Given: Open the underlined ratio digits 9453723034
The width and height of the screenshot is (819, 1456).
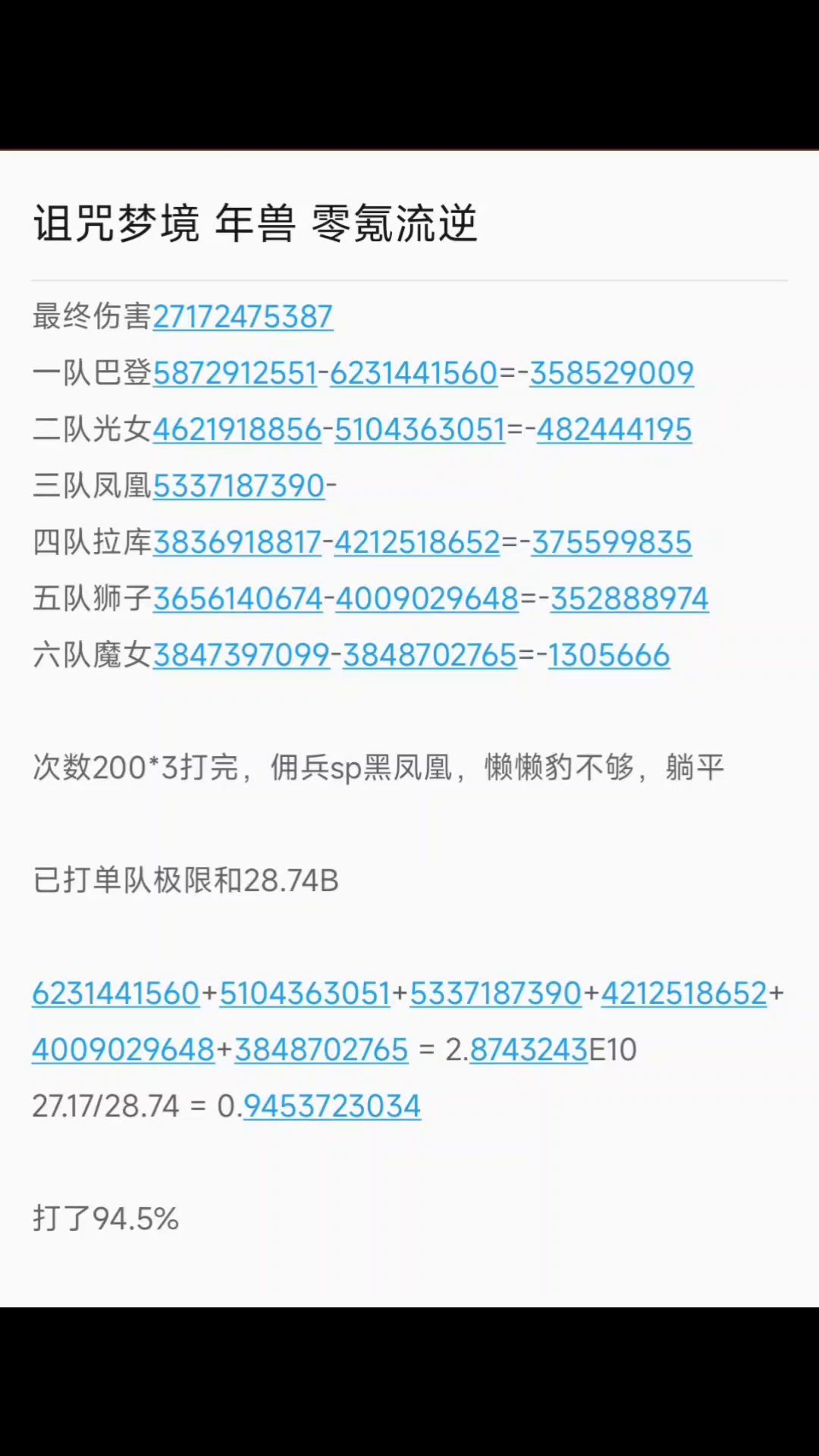Looking at the screenshot, I should click(x=331, y=1106).
